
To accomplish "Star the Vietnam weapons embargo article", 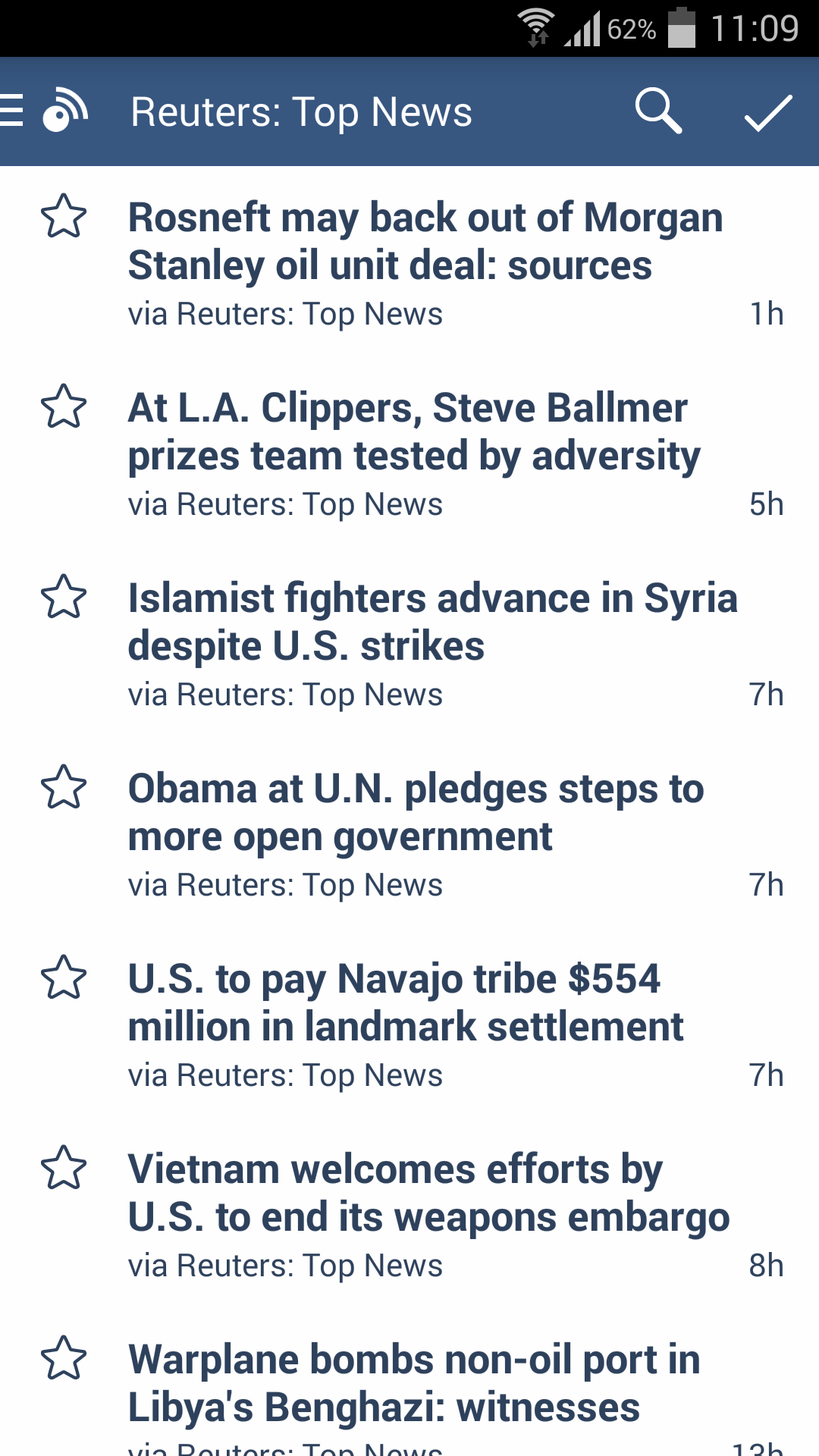I will point(64,1168).
